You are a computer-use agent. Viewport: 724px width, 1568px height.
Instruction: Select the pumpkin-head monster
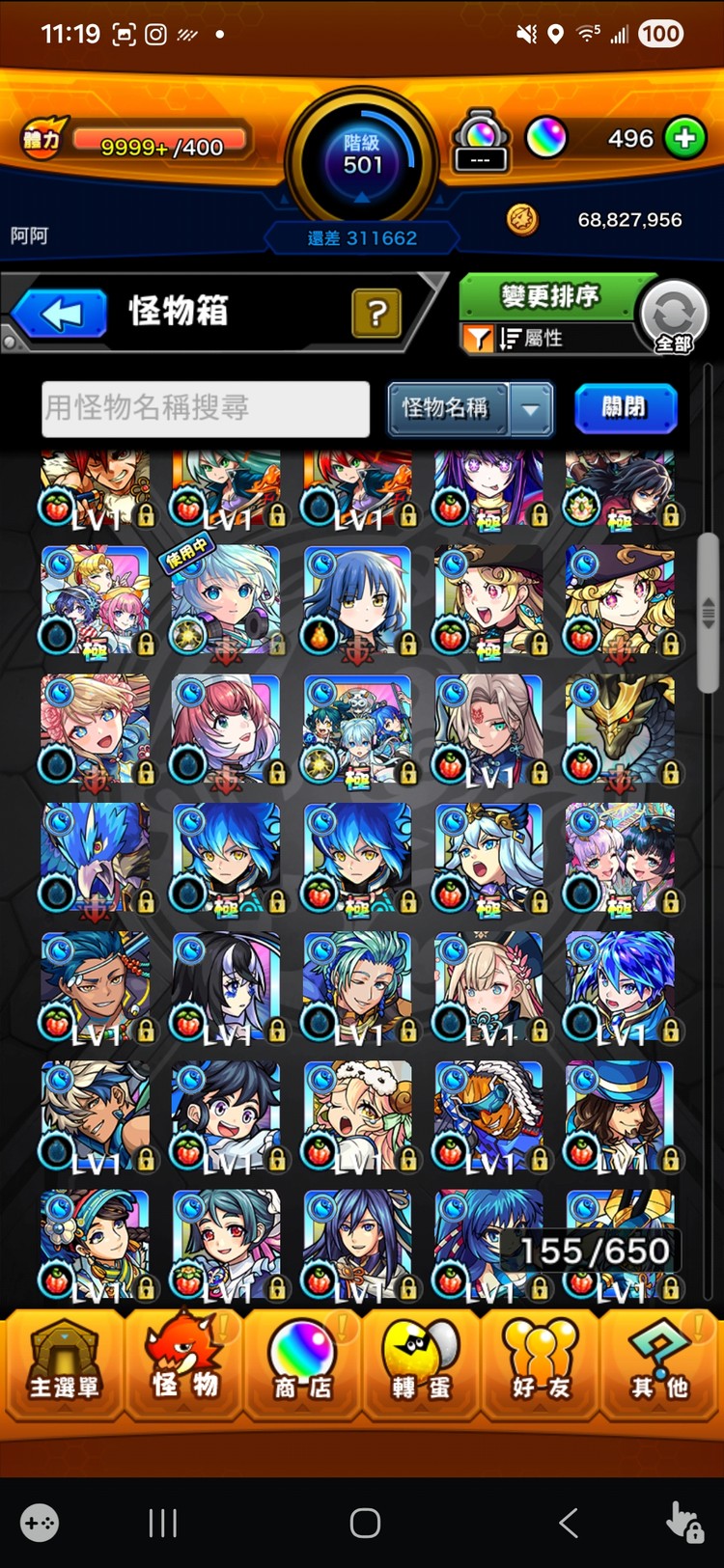pos(487,1115)
